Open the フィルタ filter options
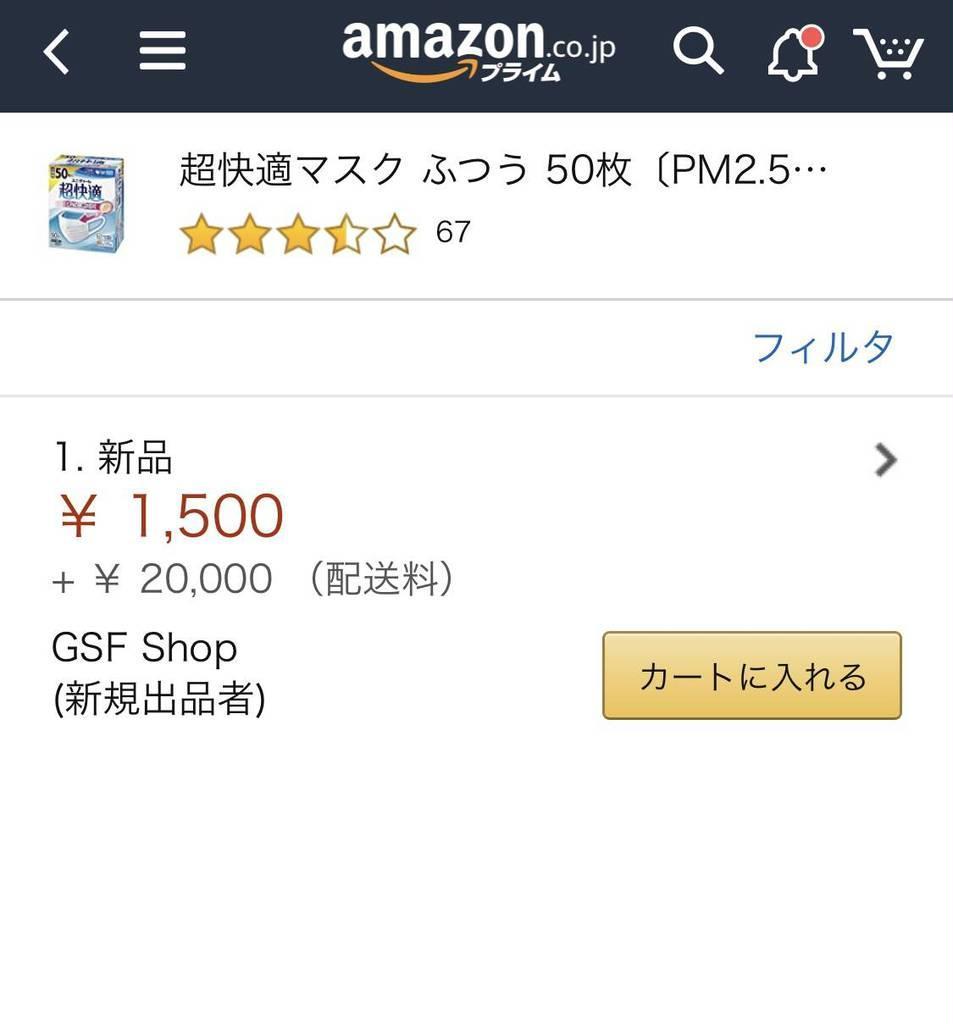 point(822,347)
